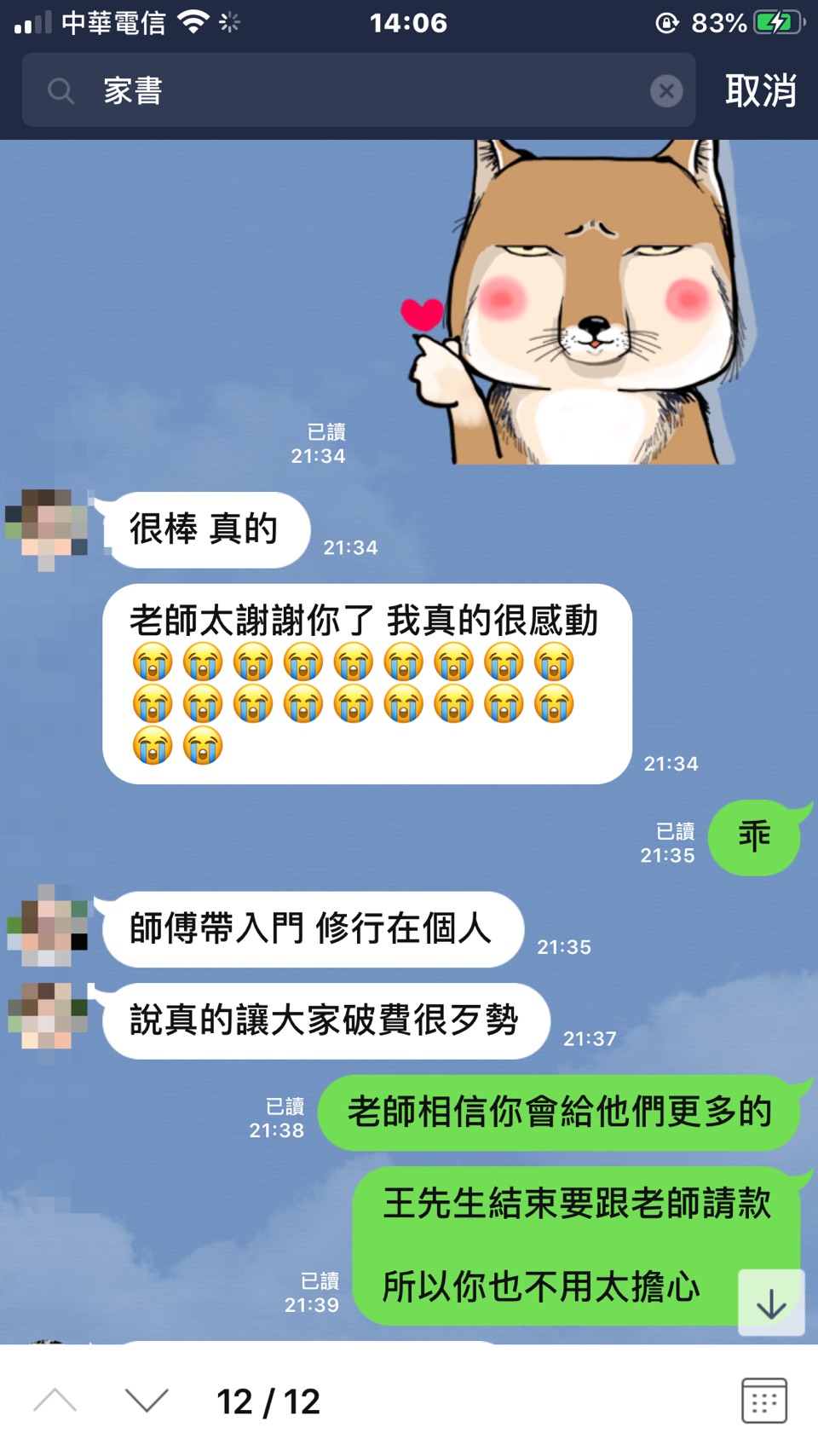The width and height of the screenshot is (818, 1456).
Task: Go to the next search result
Action: [x=147, y=1401]
